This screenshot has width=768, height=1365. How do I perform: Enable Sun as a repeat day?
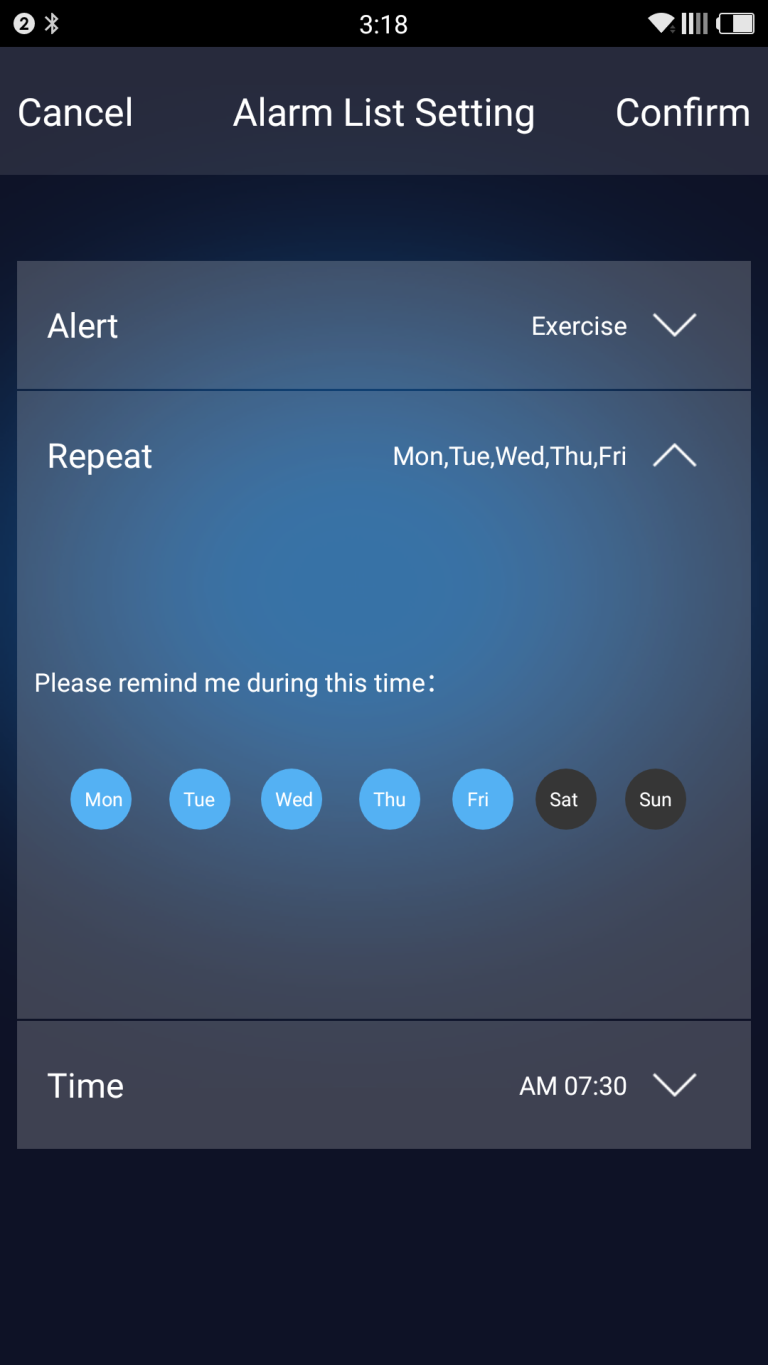tap(656, 799)
